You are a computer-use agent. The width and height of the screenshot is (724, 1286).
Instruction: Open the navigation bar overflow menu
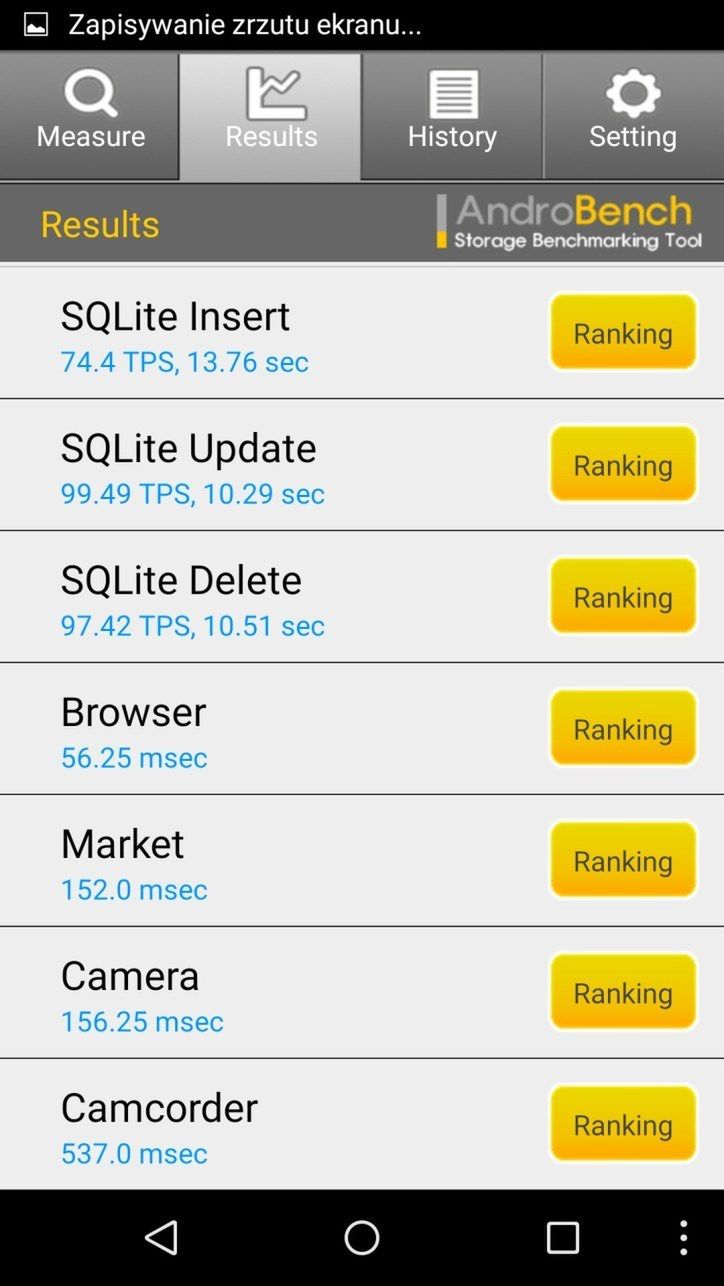coord(683,1237)
